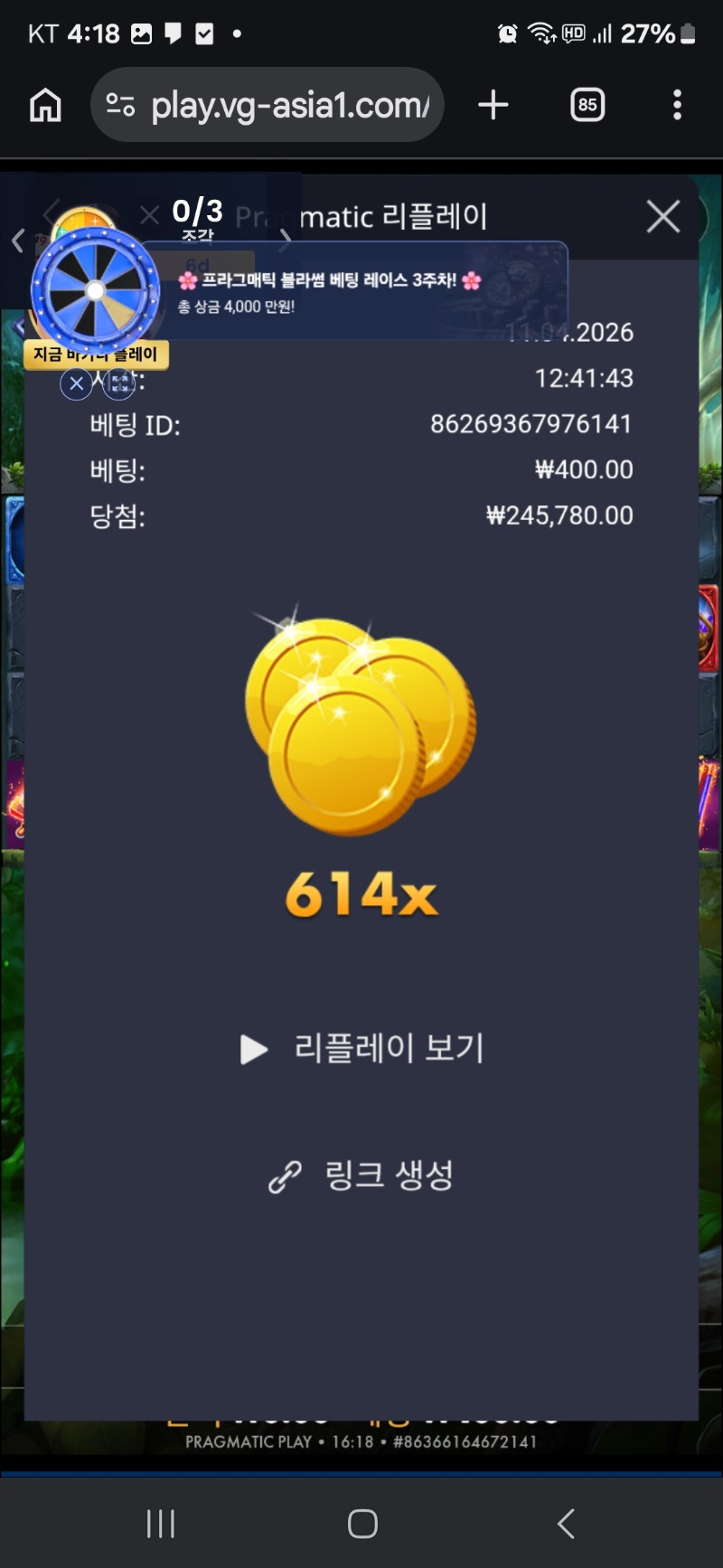This screenshot has width=723, height=1568.
Task: Show the 85 open tabs
Action: point(587,106)
